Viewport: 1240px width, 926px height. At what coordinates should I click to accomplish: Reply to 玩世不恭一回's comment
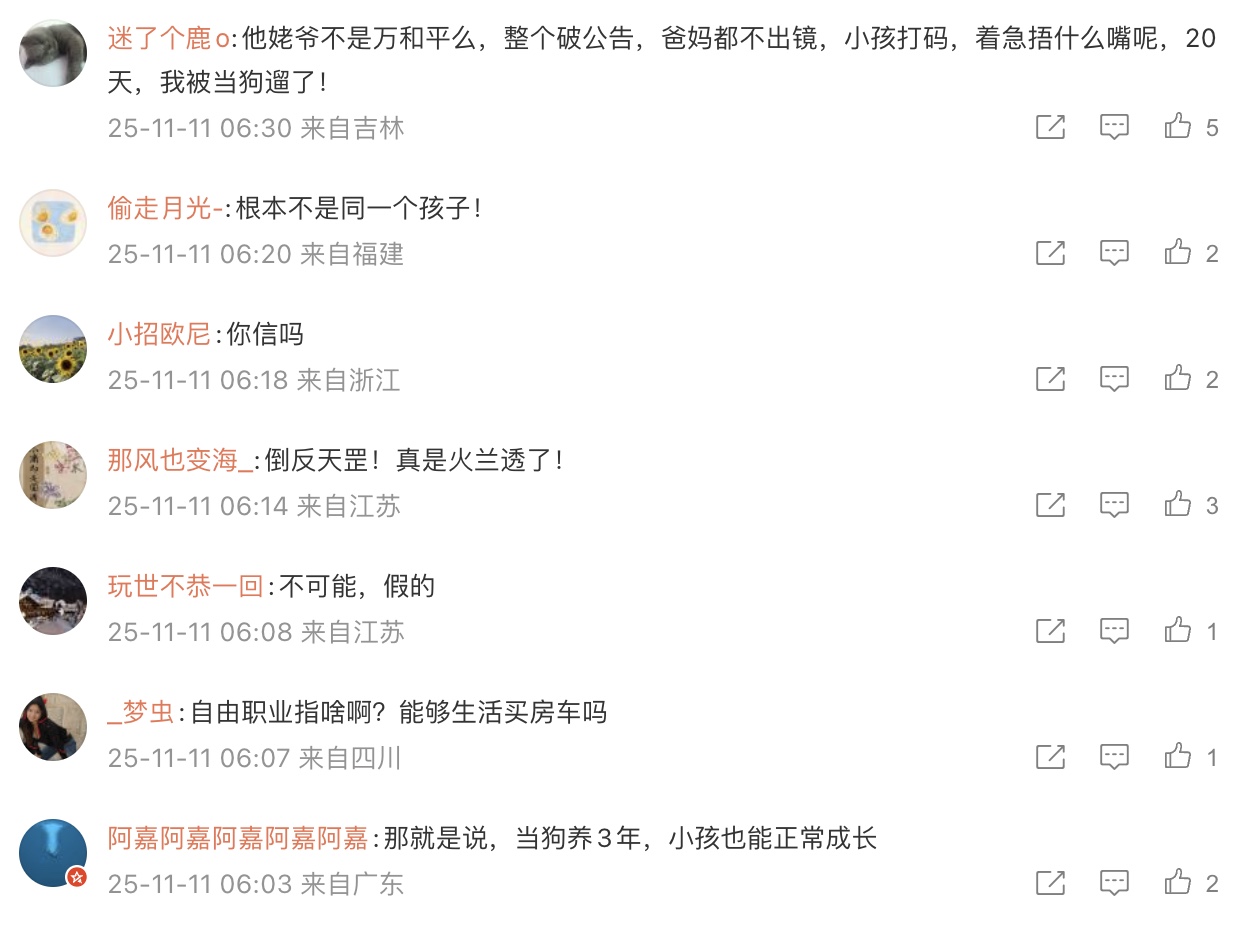coord(1114,631)
